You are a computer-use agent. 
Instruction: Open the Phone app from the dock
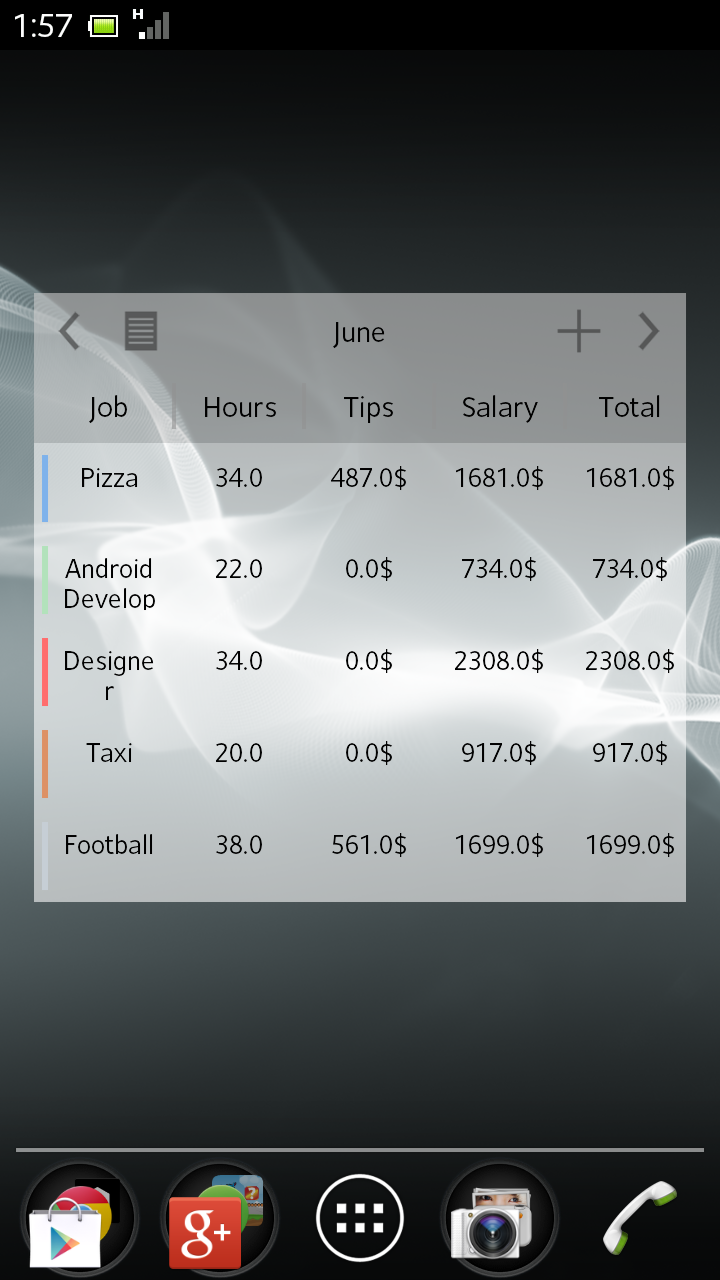pyautogui.click(x=640, y=1217)
